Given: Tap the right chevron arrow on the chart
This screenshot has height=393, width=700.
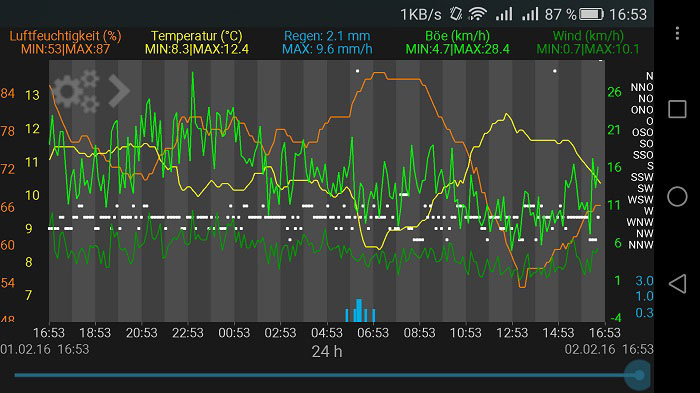Looking at the screenshot, I should 119,91.
